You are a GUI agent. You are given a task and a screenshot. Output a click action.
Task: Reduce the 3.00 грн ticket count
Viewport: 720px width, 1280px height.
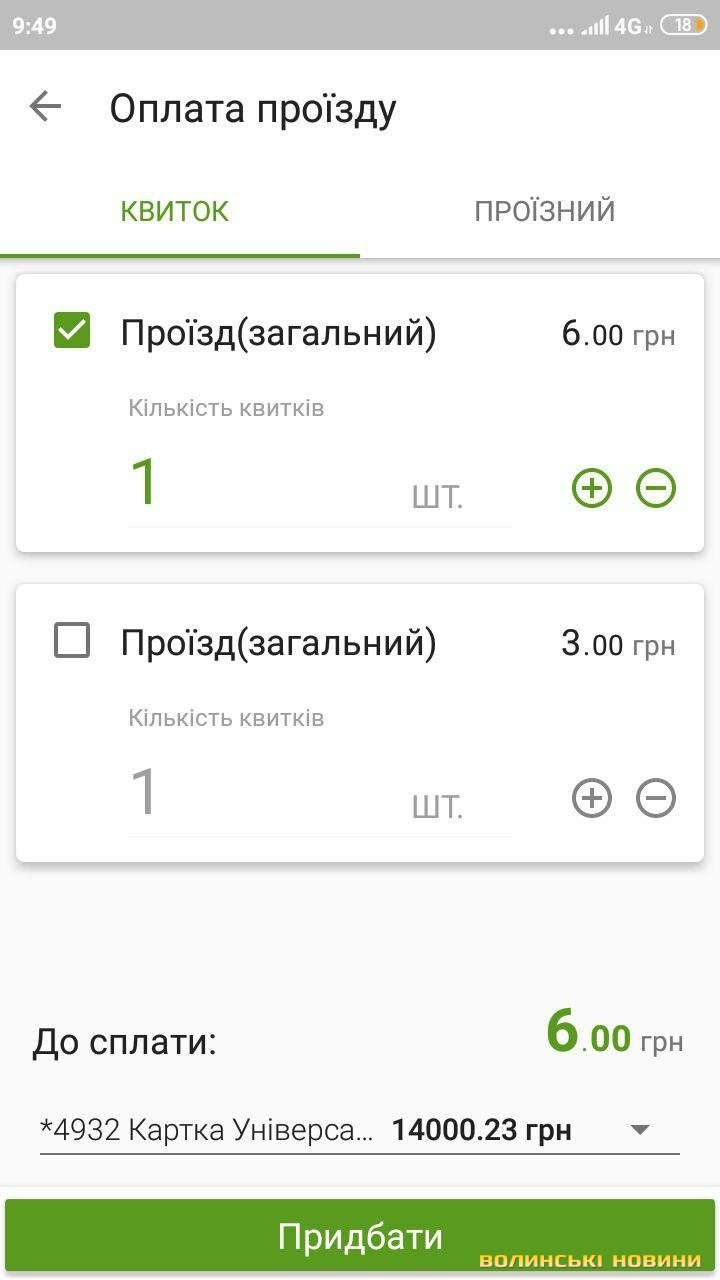point(656,798)
